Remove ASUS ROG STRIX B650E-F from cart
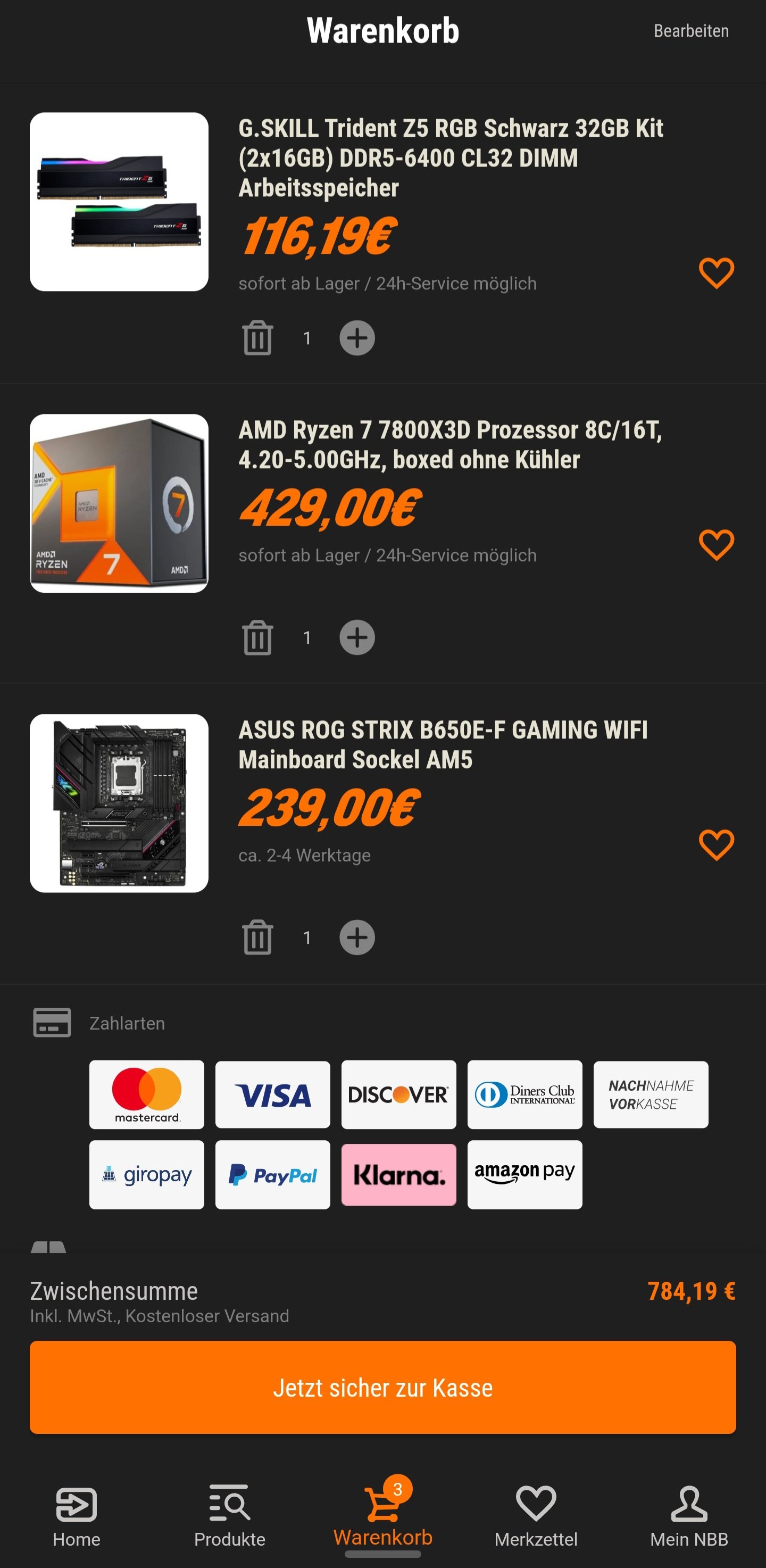This screenshot has height=1568, width=766. (257, 938)
